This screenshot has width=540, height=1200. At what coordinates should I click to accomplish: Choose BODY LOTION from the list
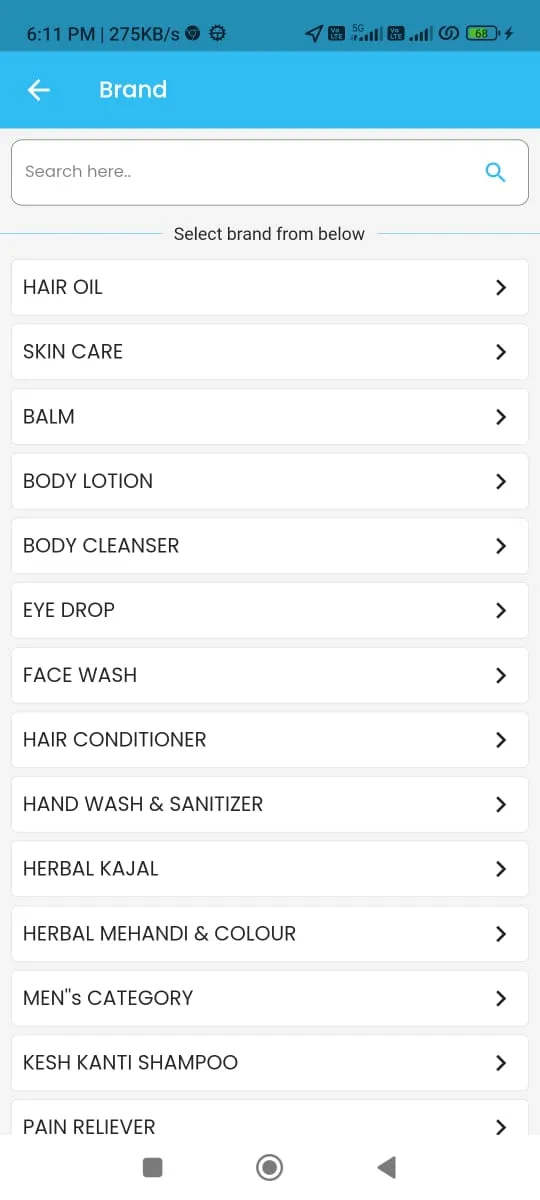point(269,481)
